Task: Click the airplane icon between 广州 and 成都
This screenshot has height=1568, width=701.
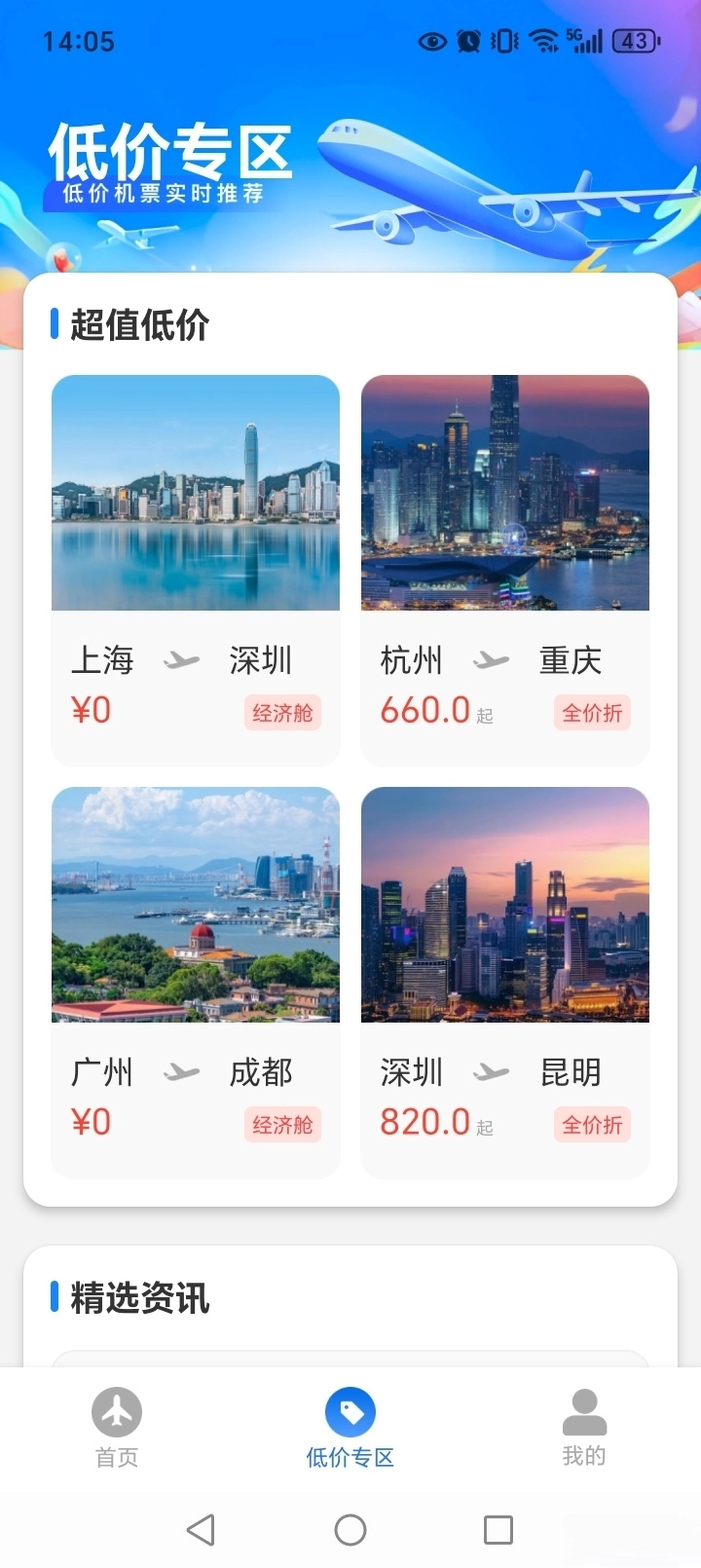Action: (180, 1072)
